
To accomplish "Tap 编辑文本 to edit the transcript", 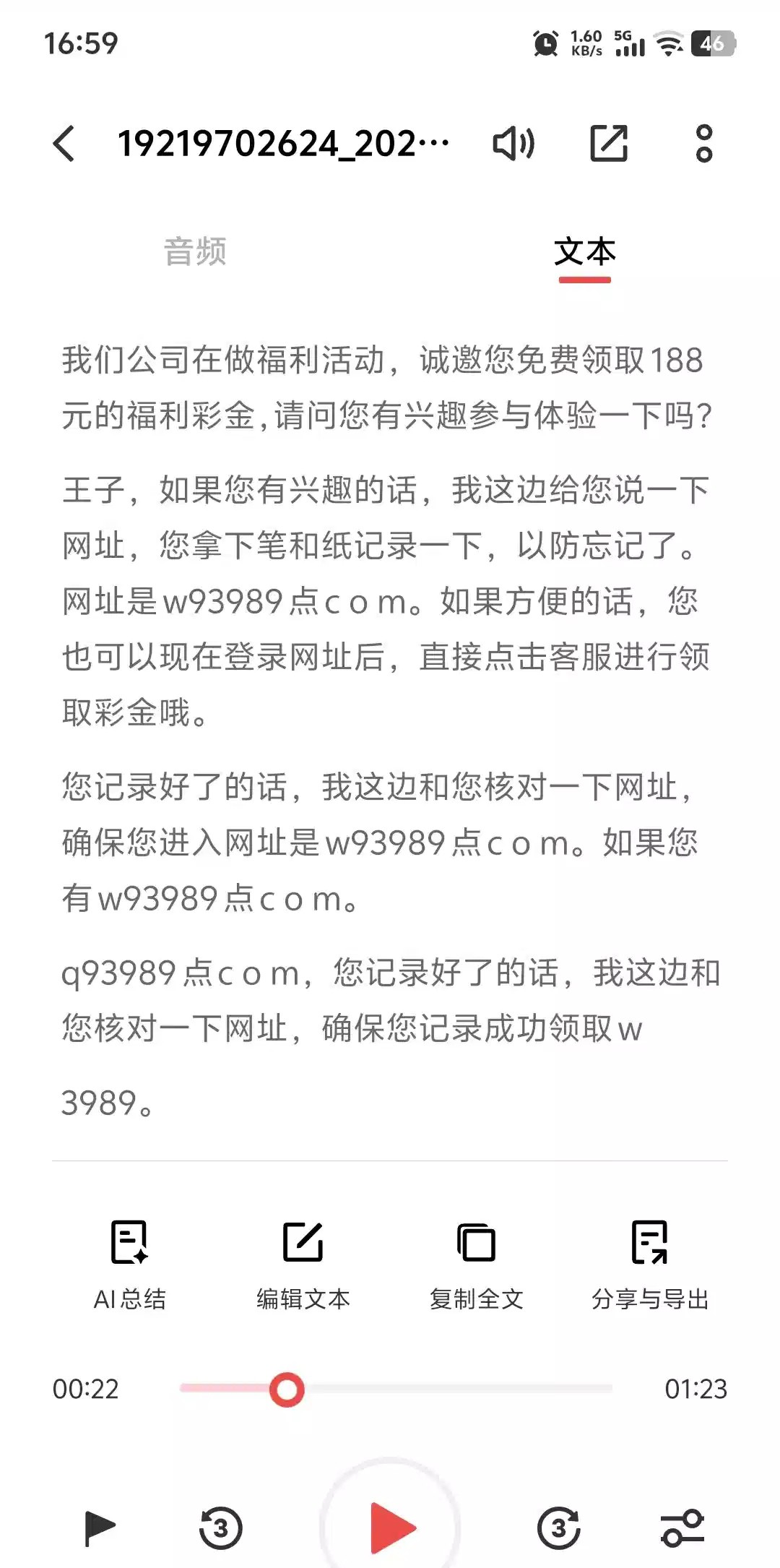I will pyautogui.click(x=303, y=1265).
